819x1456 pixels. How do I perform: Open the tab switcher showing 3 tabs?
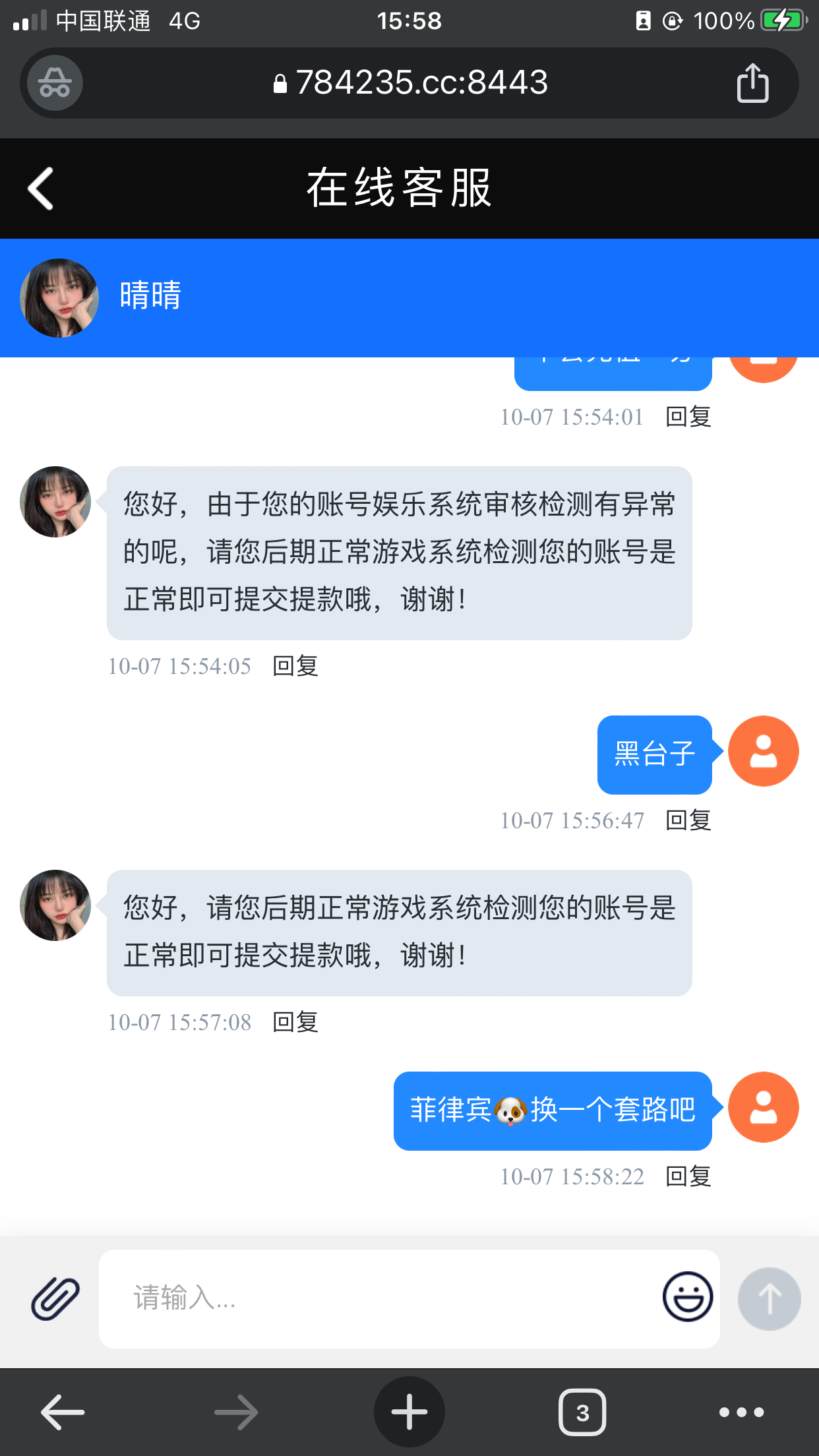(x=582, y=1411)
